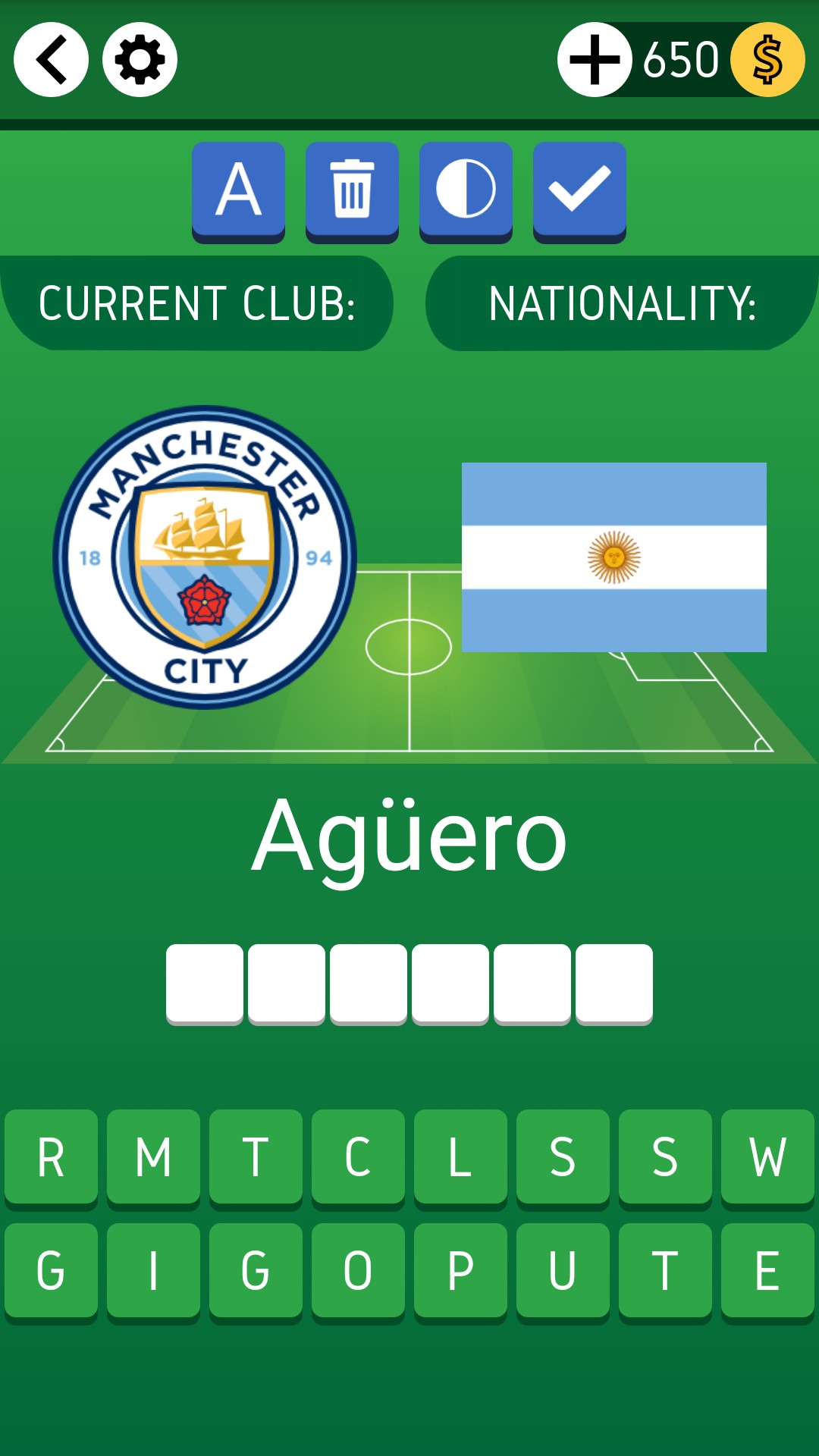This screenshot has height=1456, width=819.
Task: Go back with the arrow button
Action: pos(51,59)
